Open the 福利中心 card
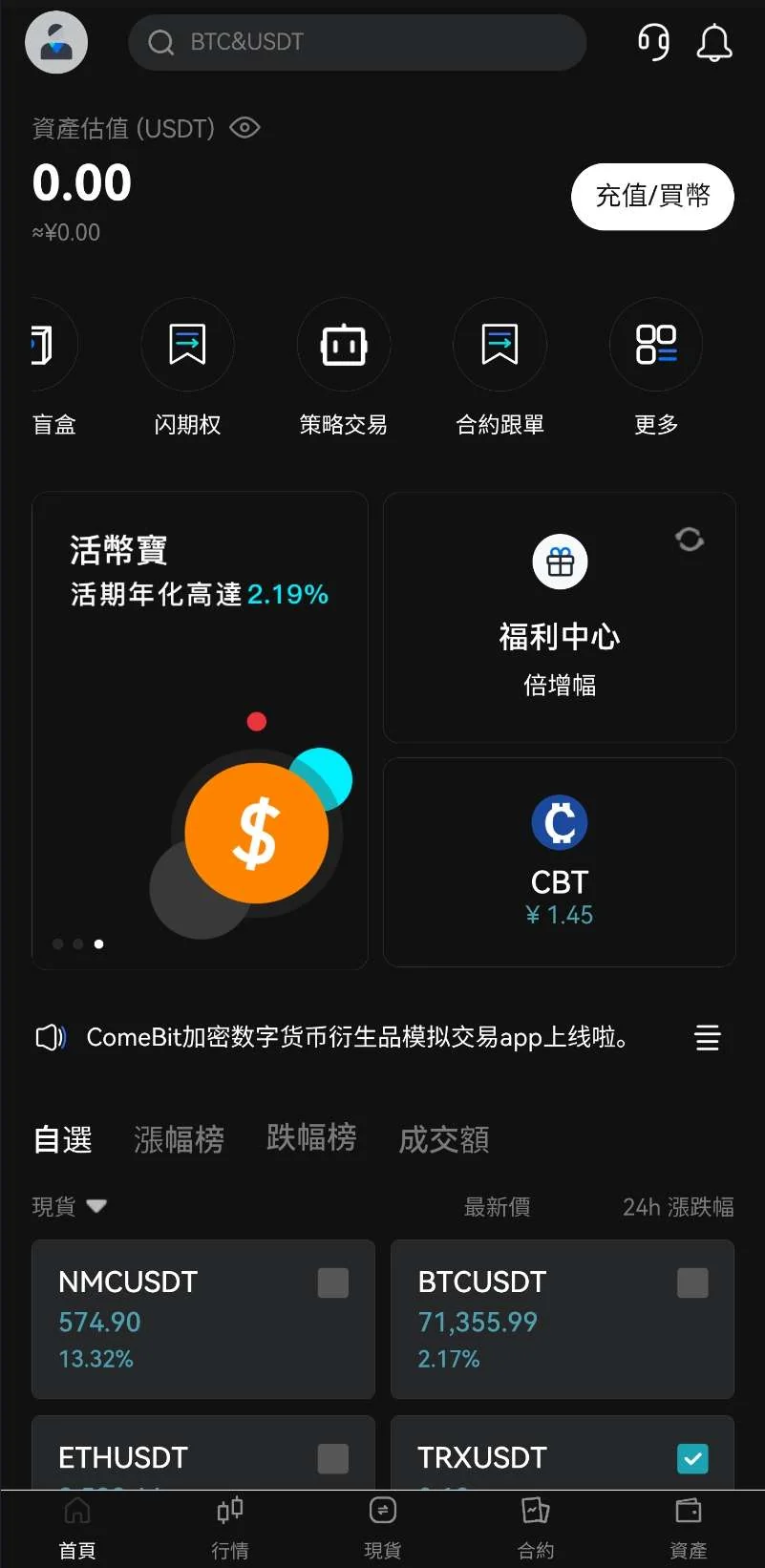The width and height of the screenshot is (765, 1568). 560,617
